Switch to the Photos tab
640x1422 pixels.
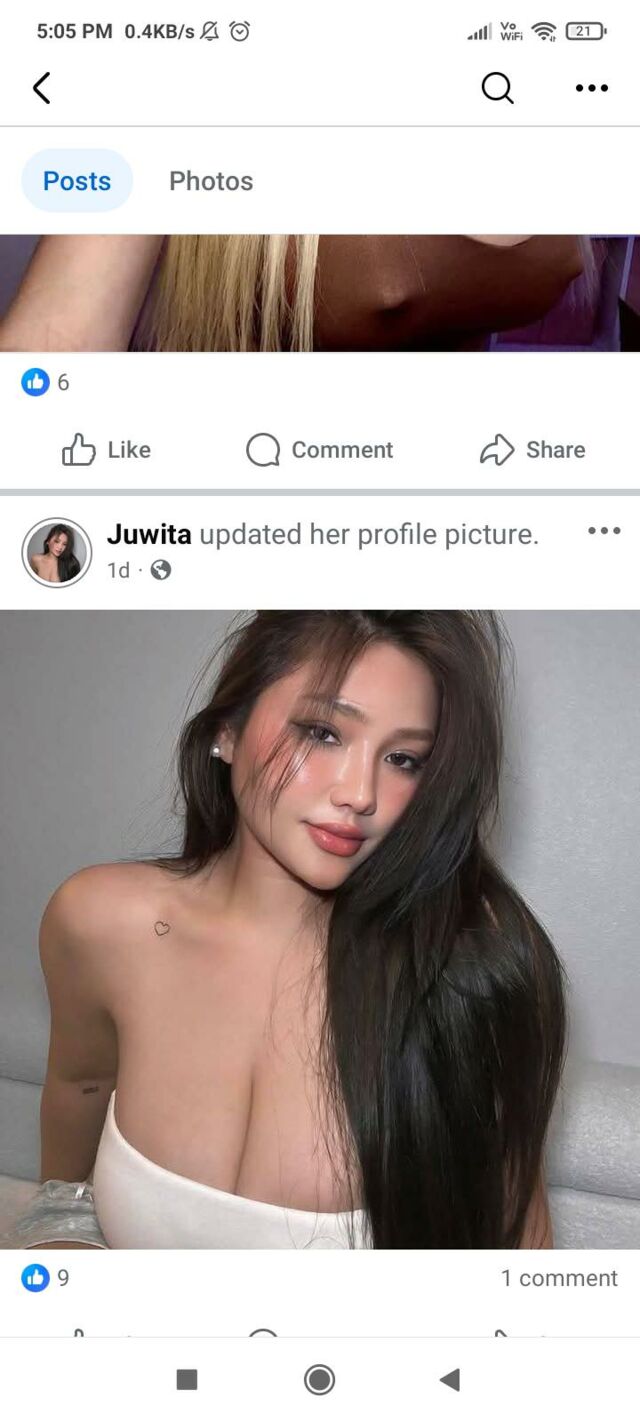(x=211, y=181)
